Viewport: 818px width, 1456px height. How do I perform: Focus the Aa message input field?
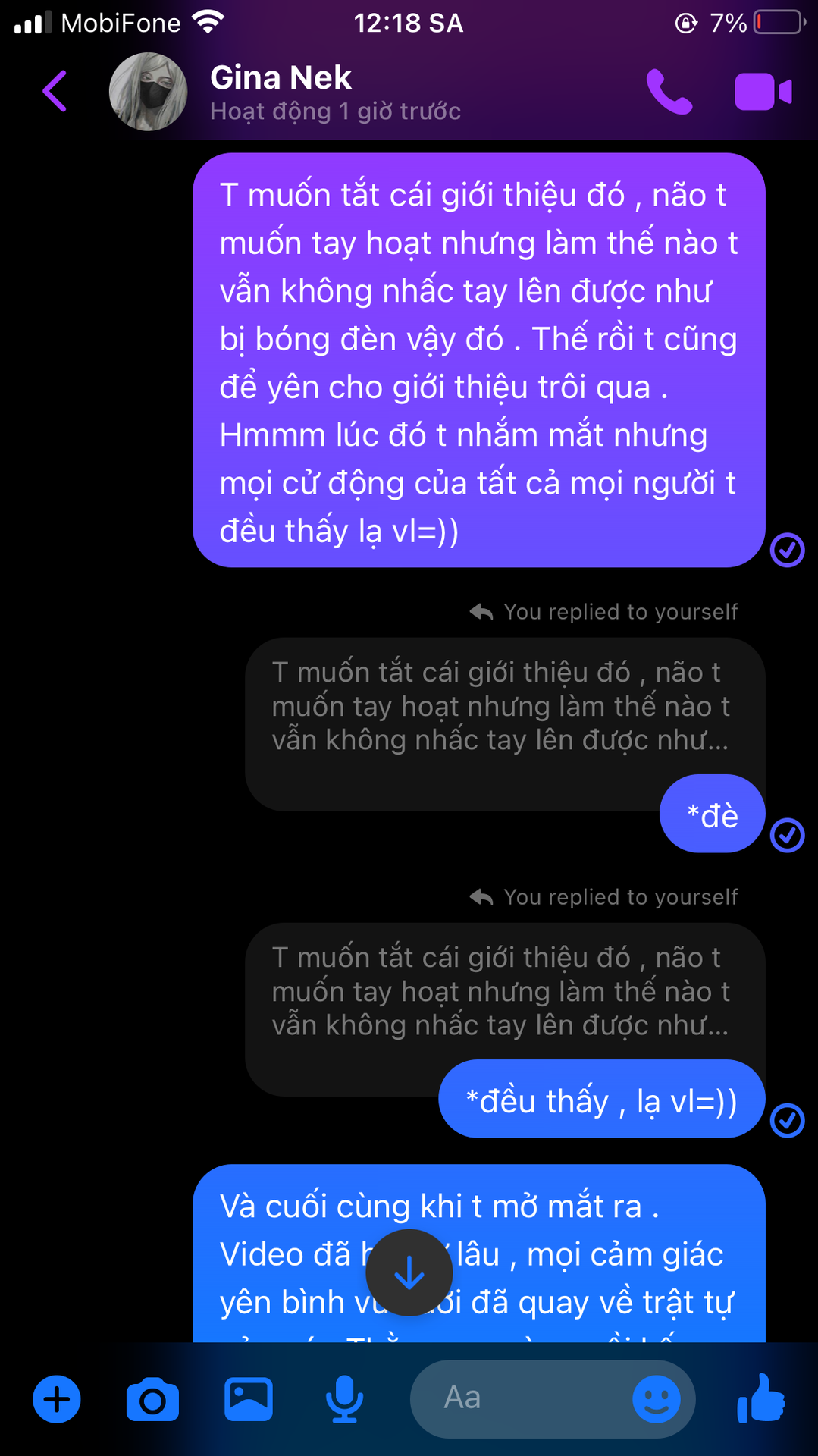click(523, 1398)
